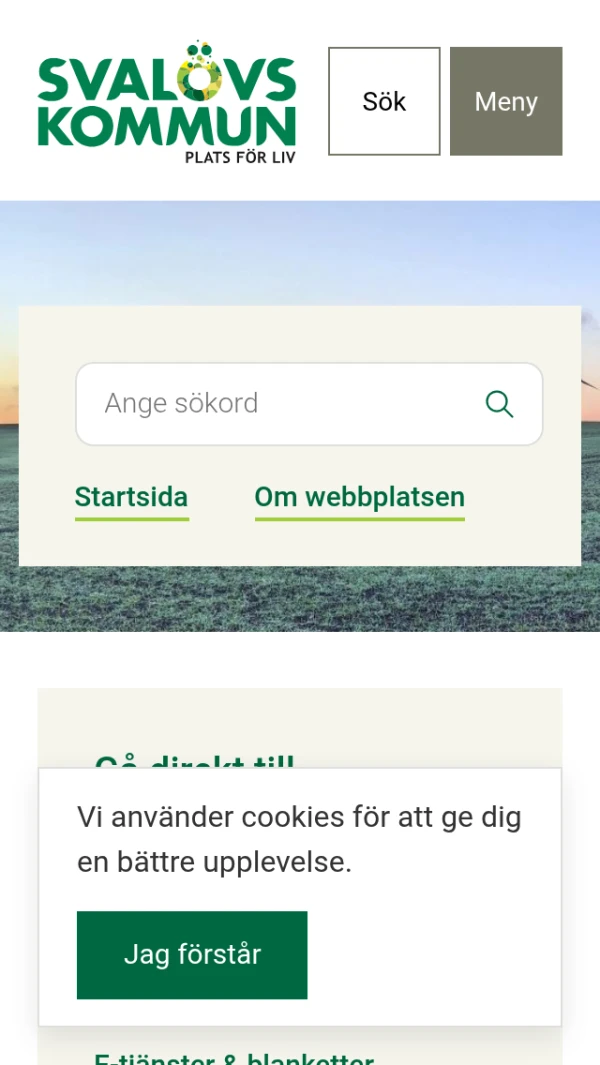Submit search with the magnifying glass icon
The width and height of the screenshot is (600, 1065).
point(499,404)
